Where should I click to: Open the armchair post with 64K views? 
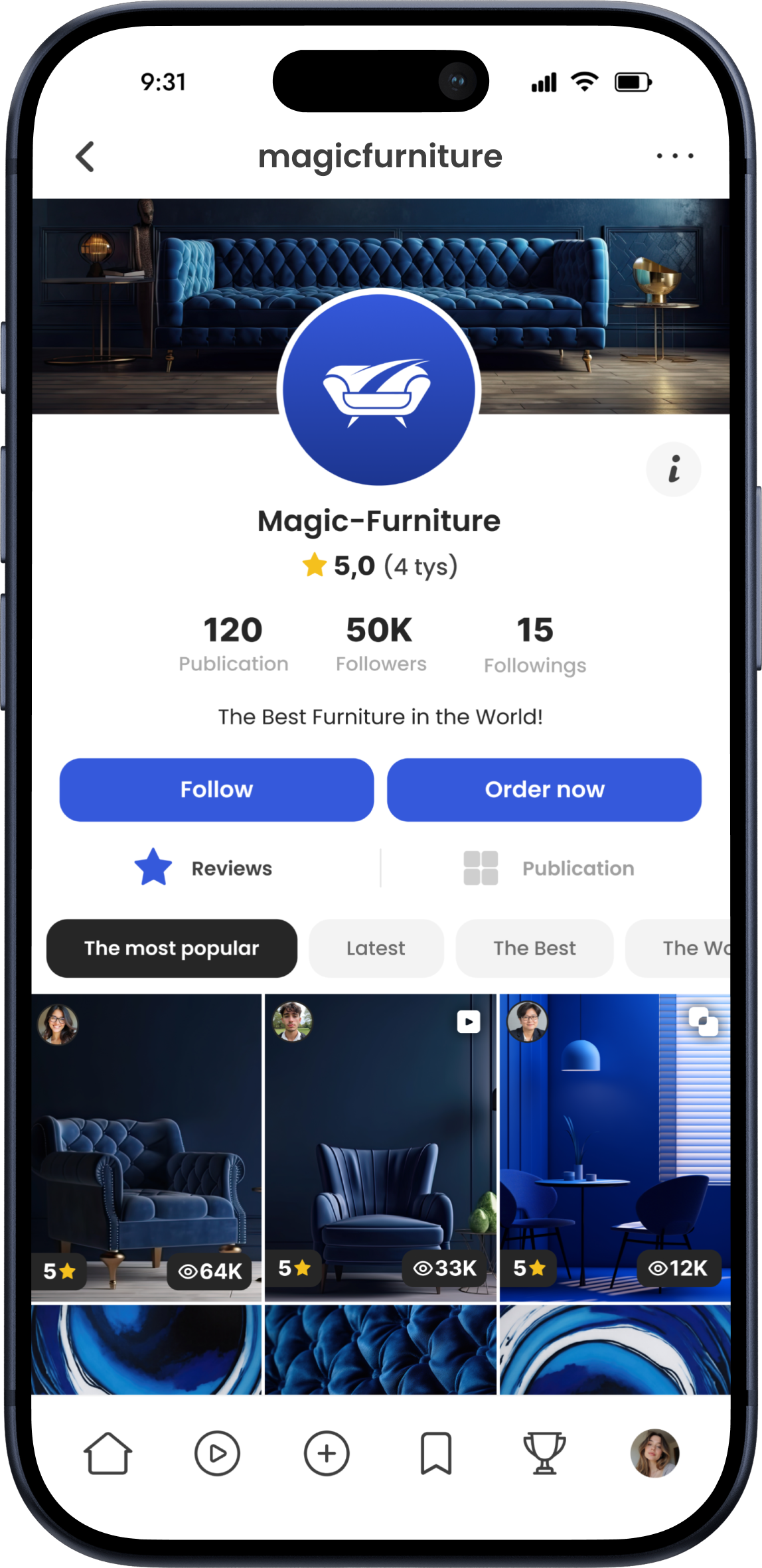pos(146,1147)
